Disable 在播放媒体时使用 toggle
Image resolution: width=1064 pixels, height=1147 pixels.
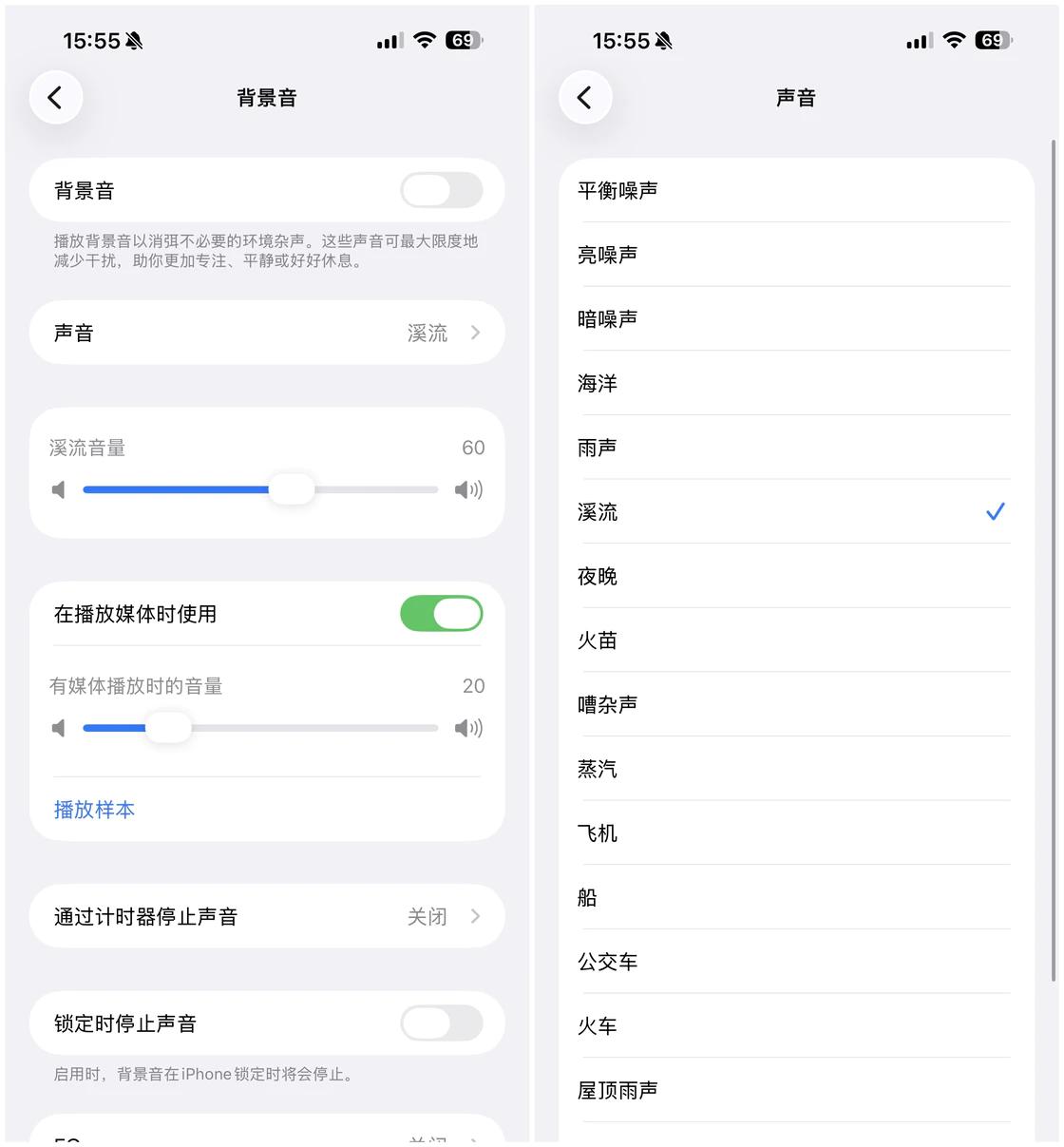click(x=441, y=614)
